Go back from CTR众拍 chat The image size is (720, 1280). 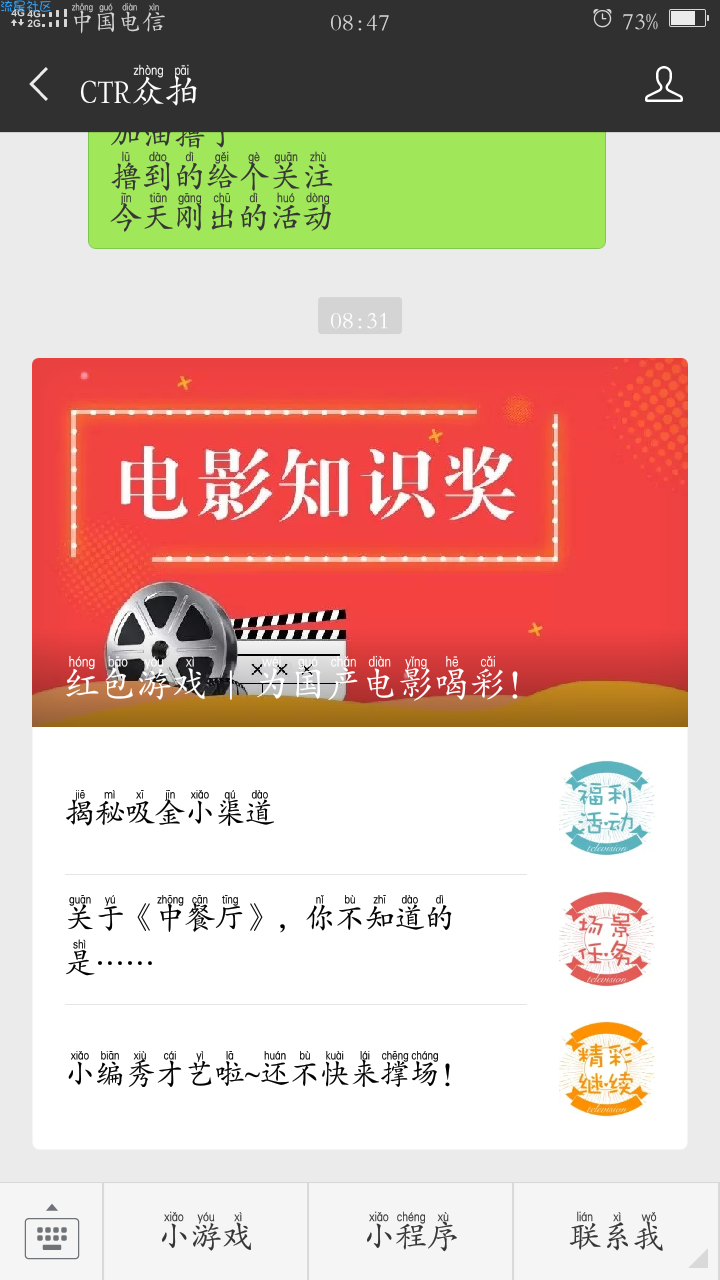tap(39, 86)
